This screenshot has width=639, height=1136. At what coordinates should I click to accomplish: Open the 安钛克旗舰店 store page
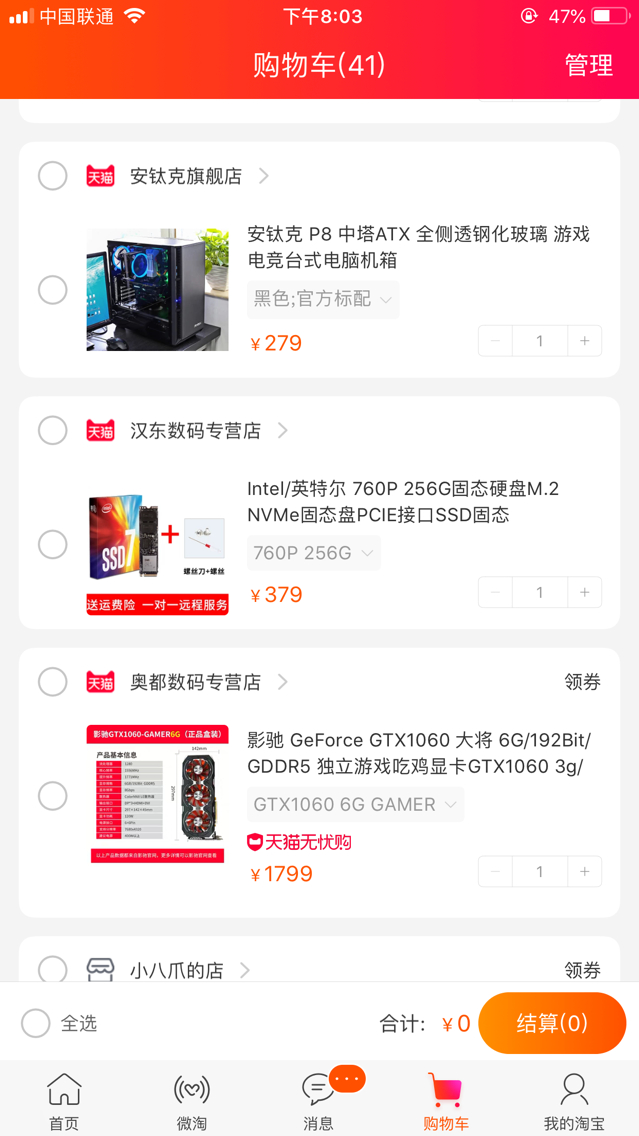click(186, 176)
